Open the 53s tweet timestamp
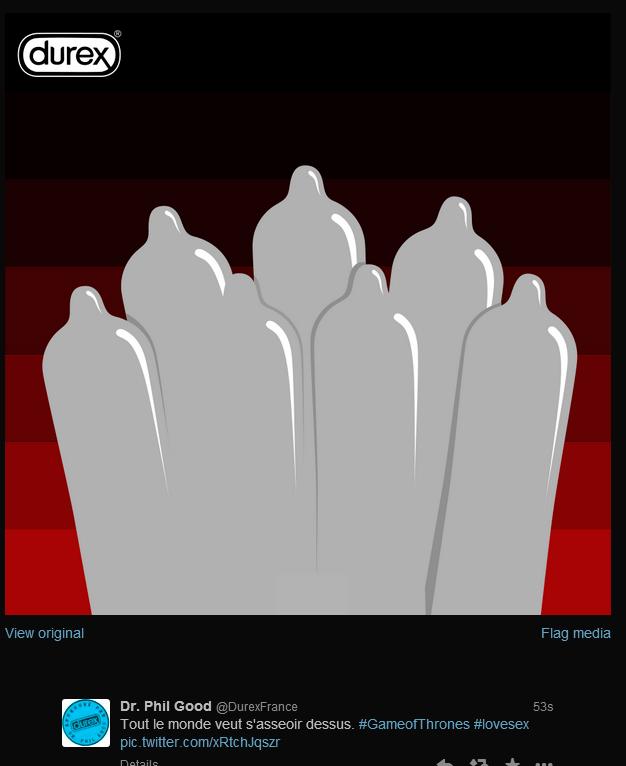Viewport: 626px width, 766px height. (543, 707)
